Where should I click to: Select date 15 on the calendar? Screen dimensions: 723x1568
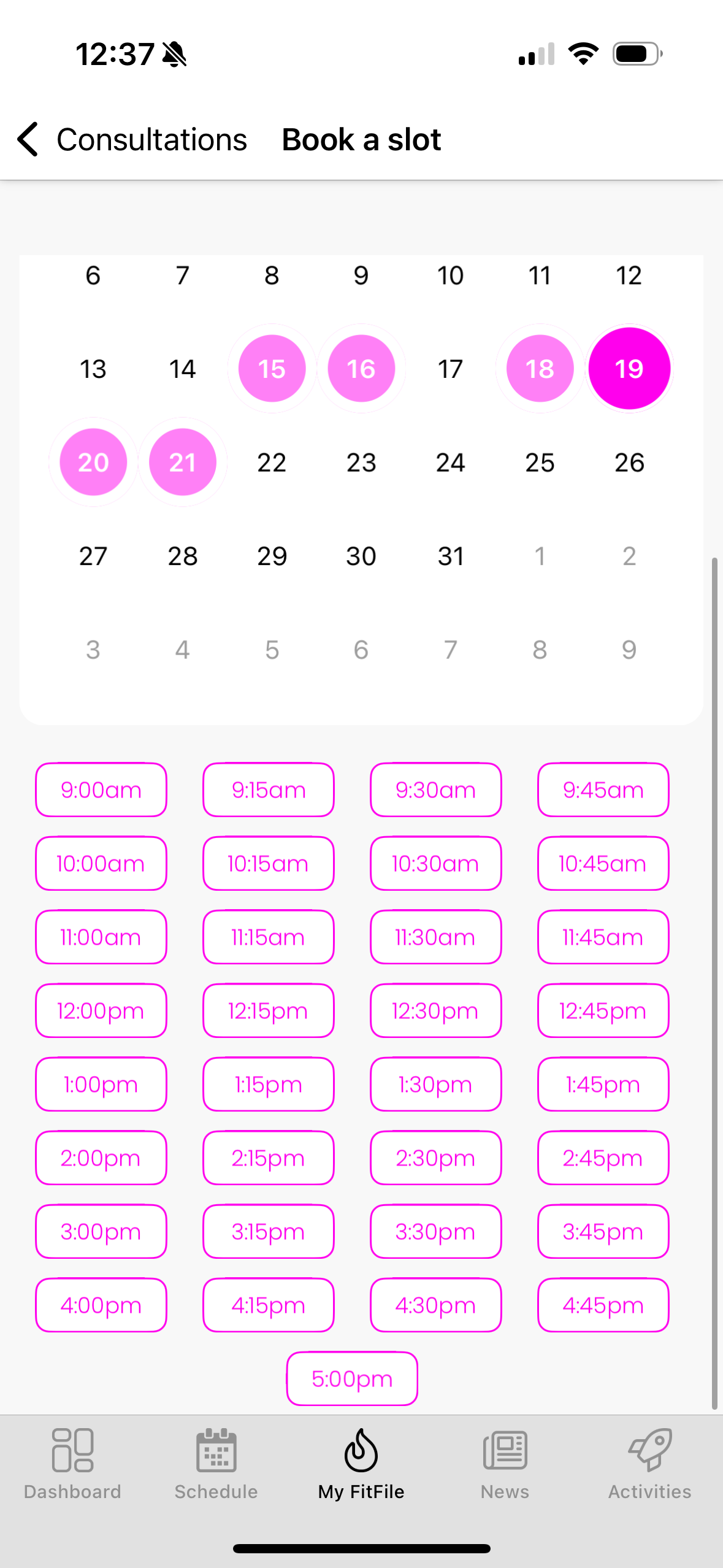[272, 369]
